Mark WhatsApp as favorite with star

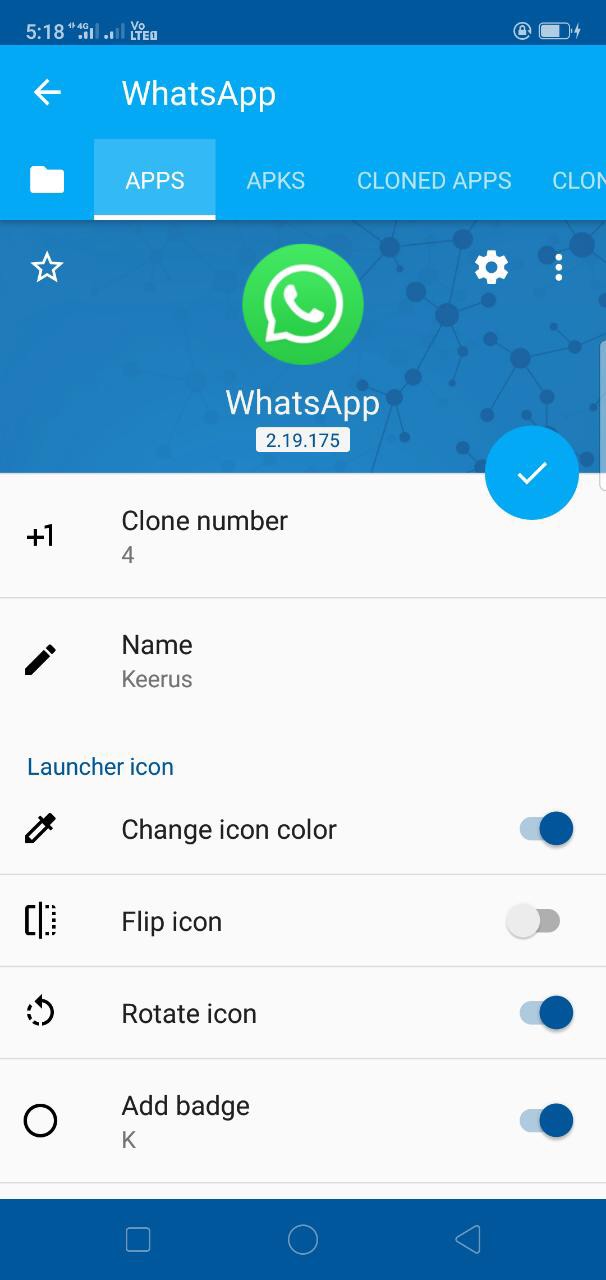[x=47, y=268]
